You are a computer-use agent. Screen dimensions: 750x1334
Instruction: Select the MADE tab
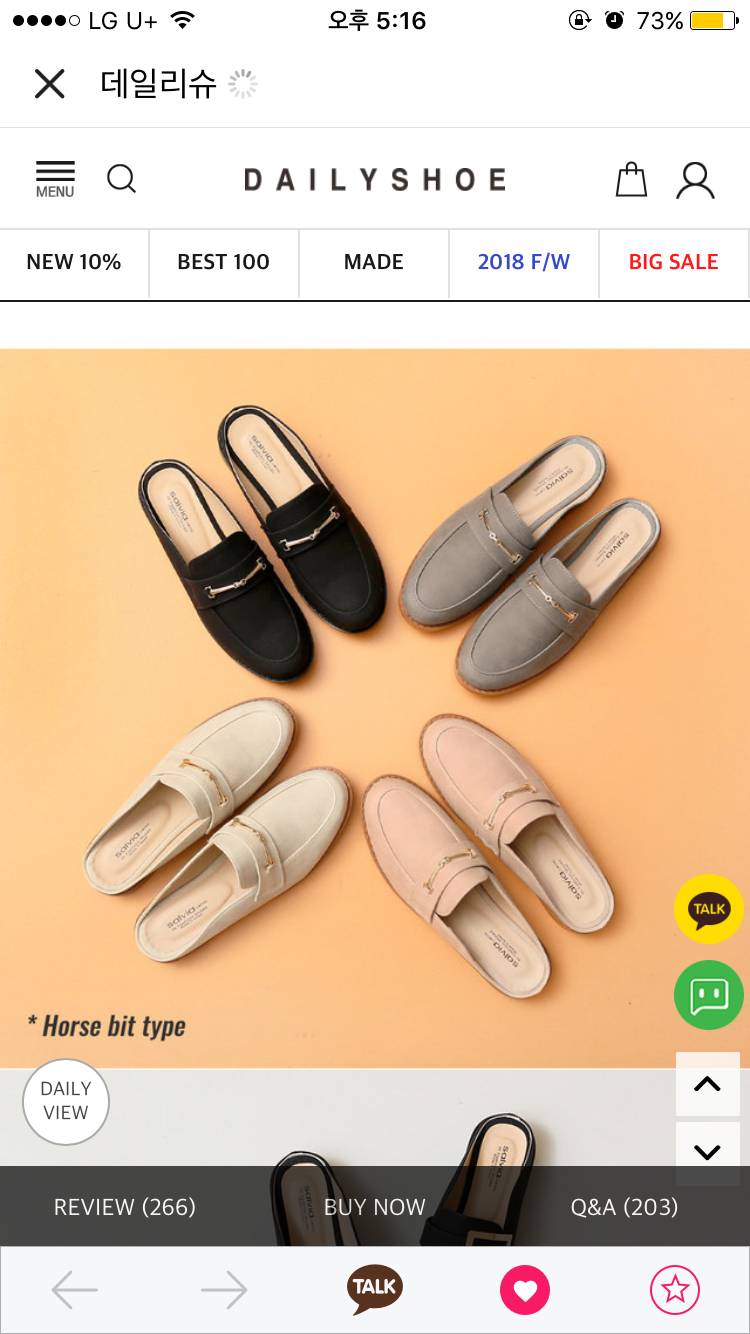(374, 262)
